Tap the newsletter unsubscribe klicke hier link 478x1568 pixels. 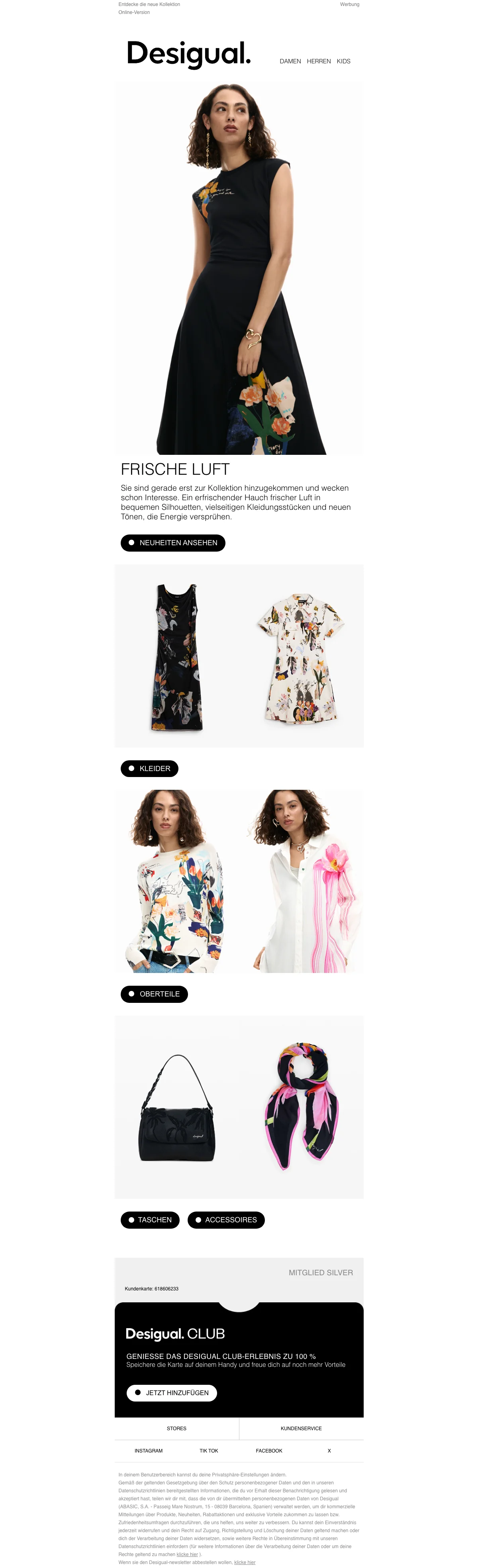tap(245, 1562)
